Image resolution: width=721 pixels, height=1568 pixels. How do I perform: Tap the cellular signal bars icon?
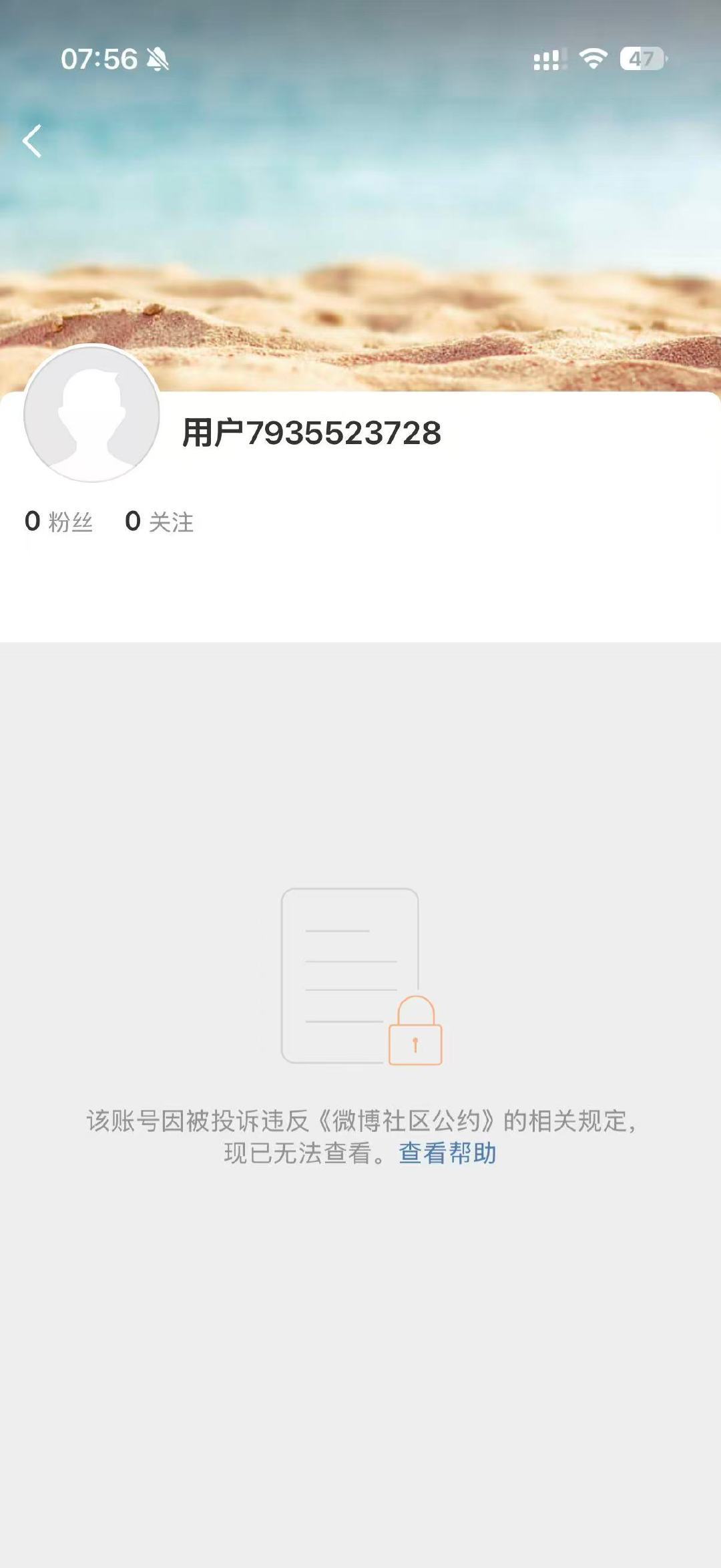coord(547,60)
